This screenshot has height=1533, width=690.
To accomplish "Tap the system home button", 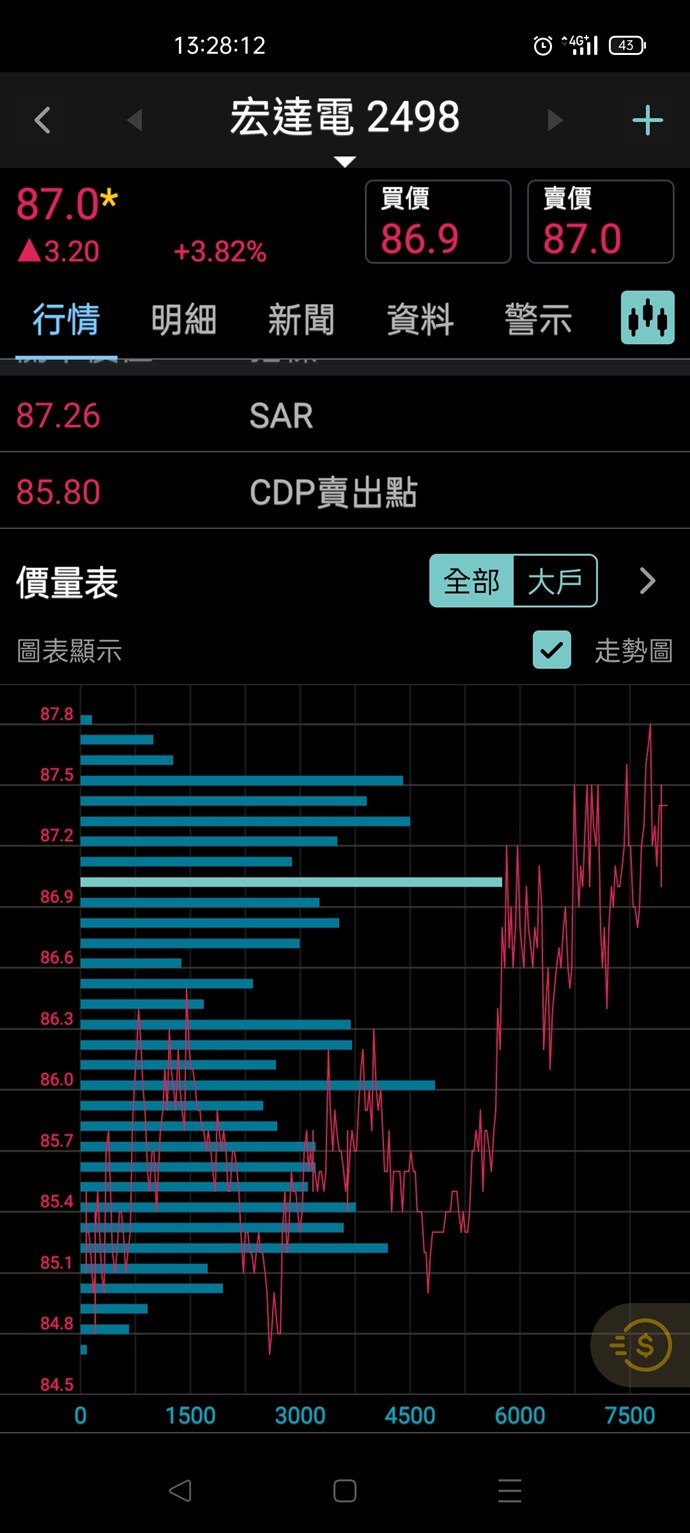I will (x=344, y=1491).
